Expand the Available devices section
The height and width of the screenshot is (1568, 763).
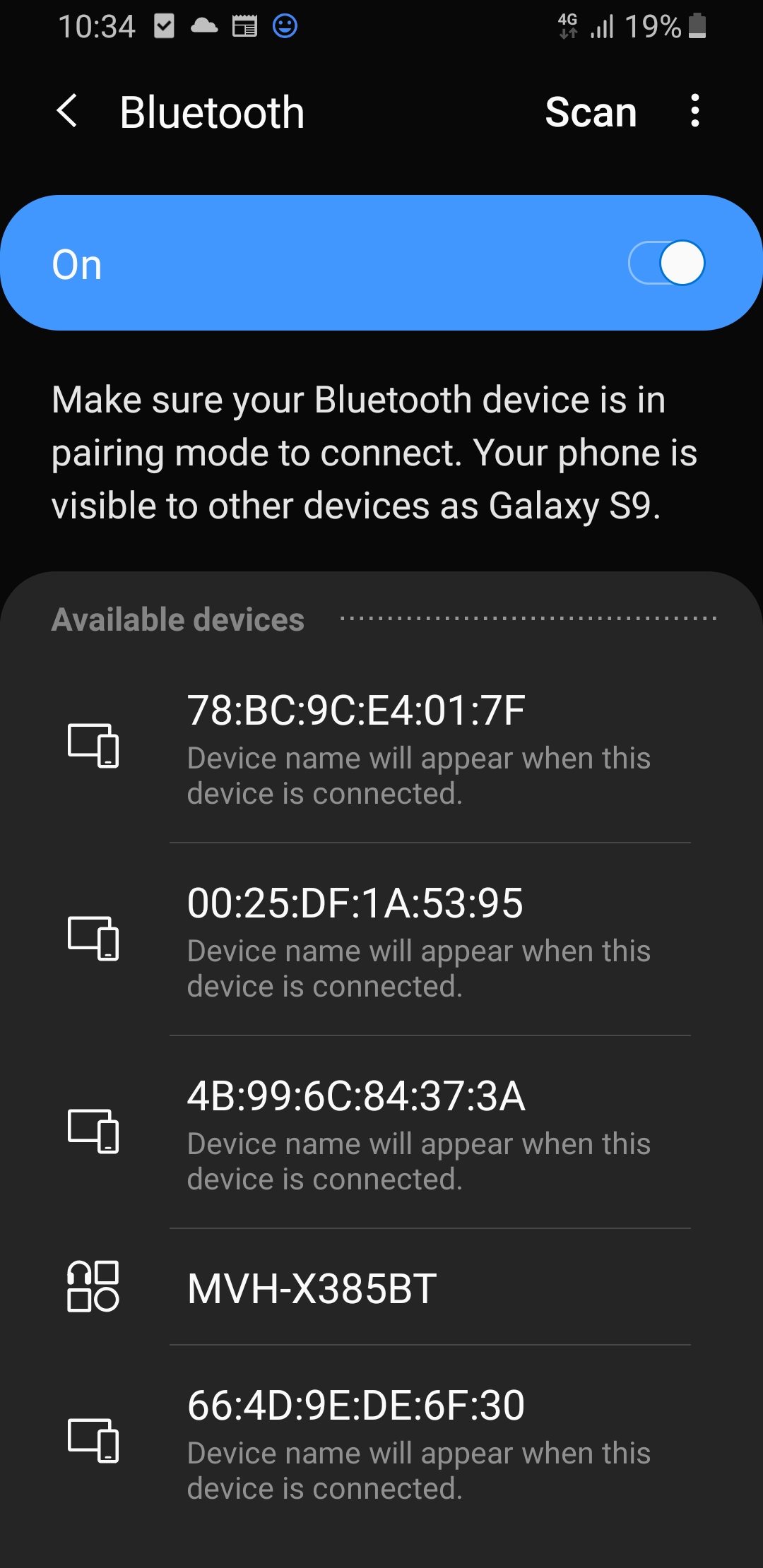pyautogui.click(x=177, y=619)
